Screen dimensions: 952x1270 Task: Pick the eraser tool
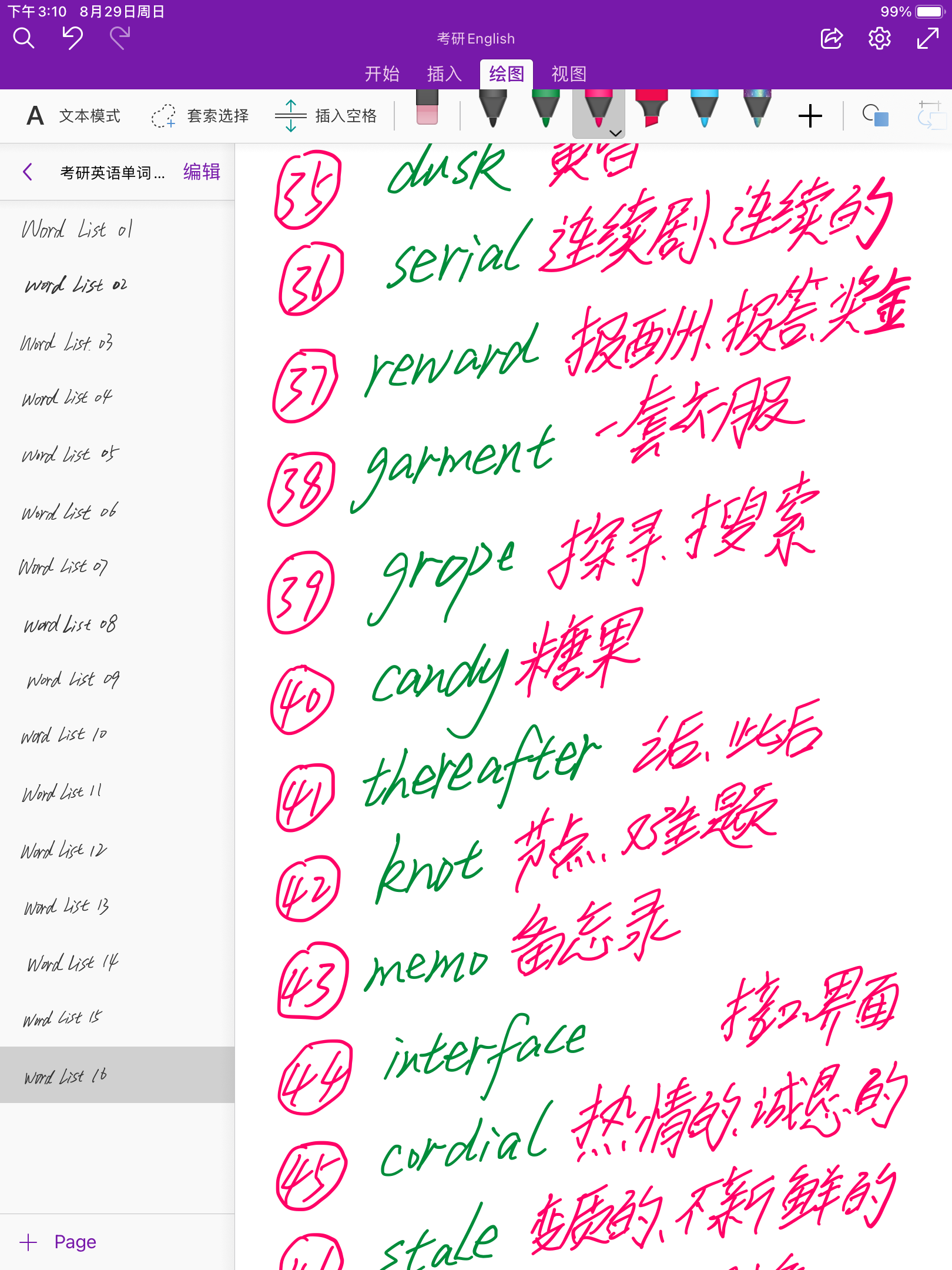(427, 109)
